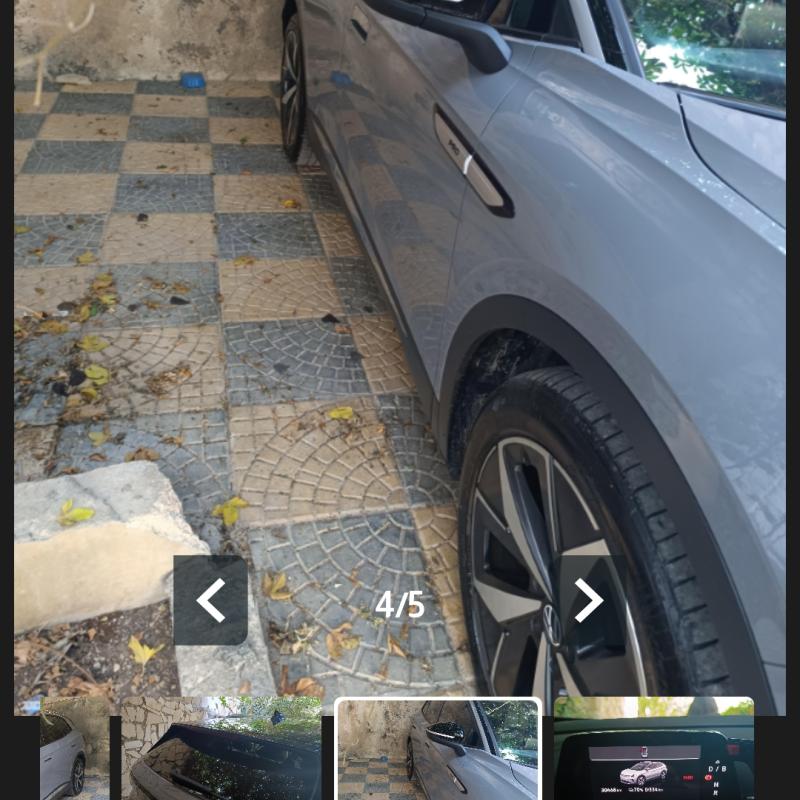Go to the next photo
This screenshot has height=800, width=800.
[x=588, y=600]
